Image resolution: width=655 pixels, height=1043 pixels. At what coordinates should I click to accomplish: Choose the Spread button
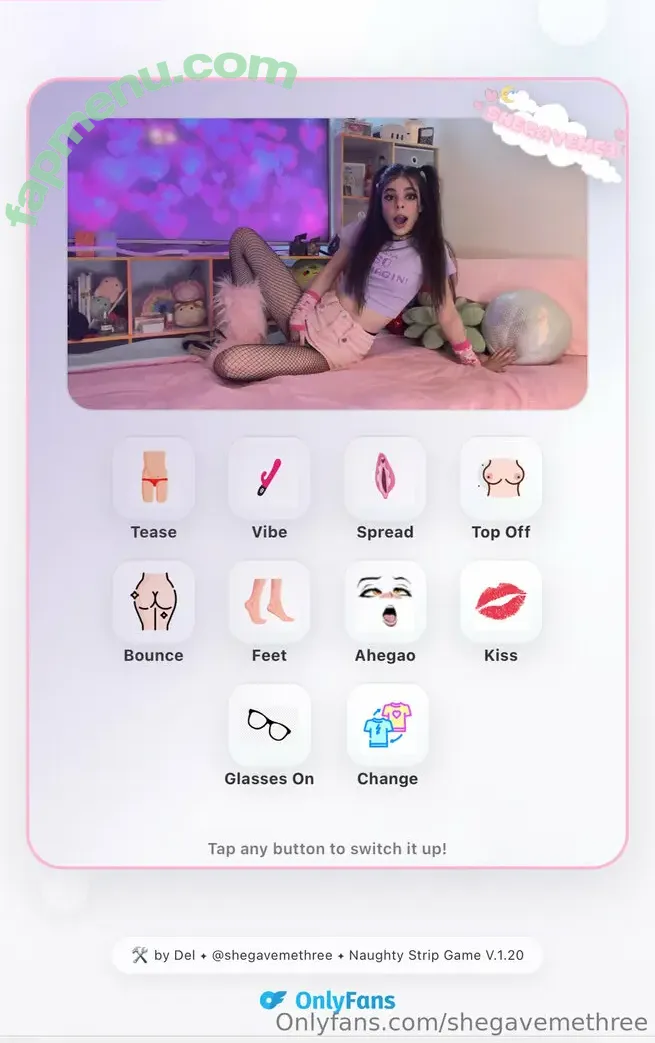(385, 478)
